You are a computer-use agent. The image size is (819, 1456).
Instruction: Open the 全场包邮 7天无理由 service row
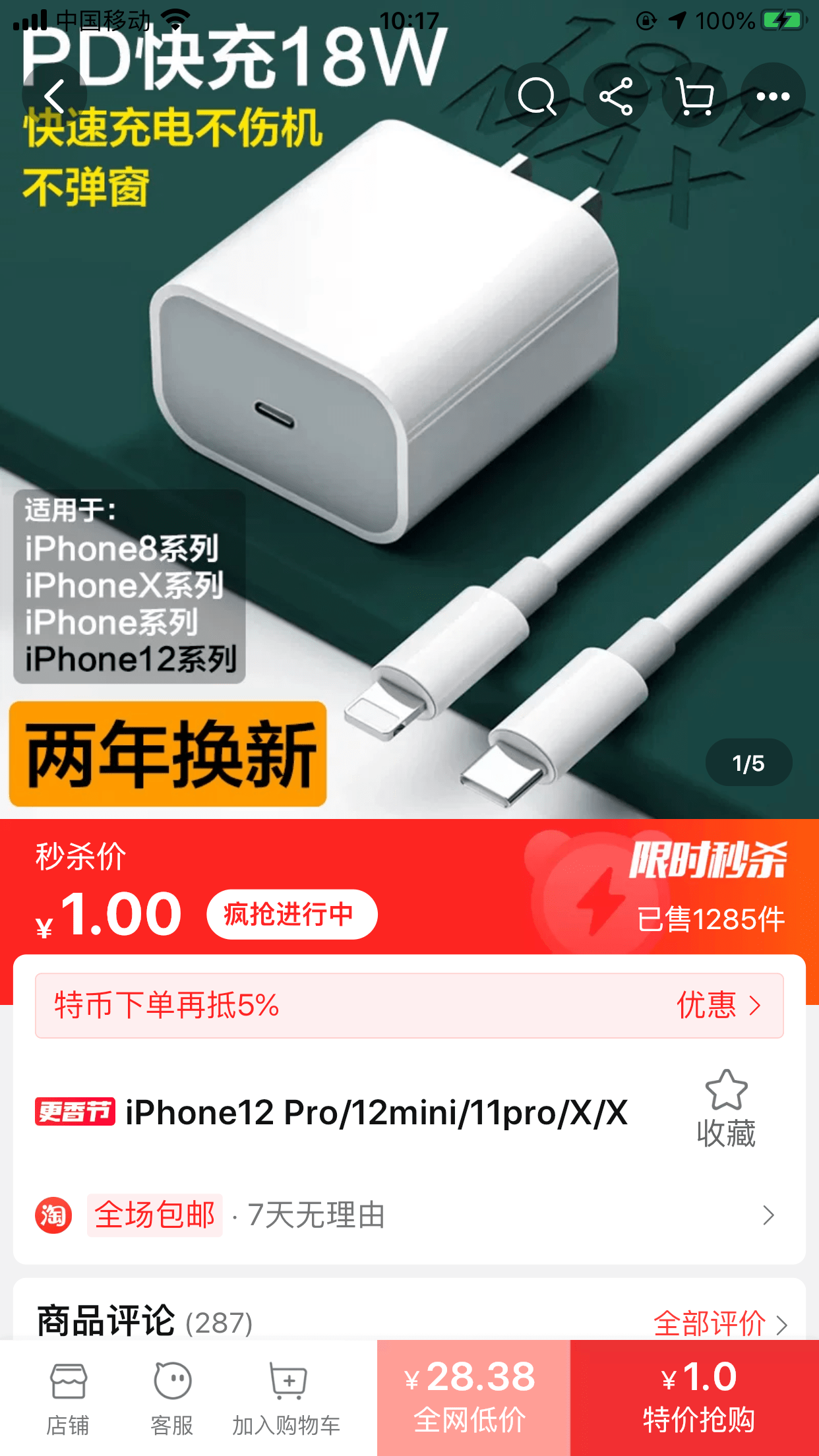tap(409, 1215)
